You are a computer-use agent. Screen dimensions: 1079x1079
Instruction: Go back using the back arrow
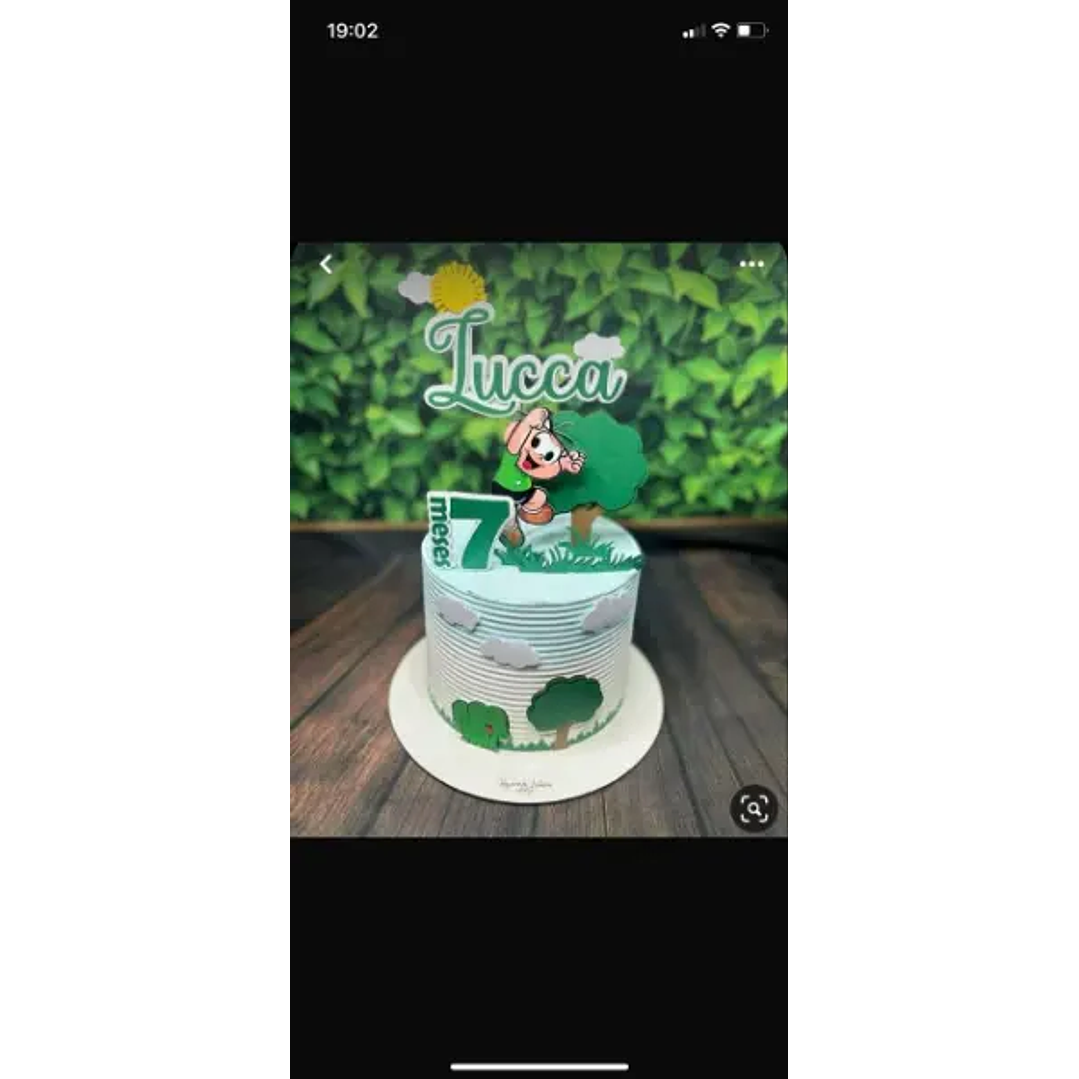(325, 264)
